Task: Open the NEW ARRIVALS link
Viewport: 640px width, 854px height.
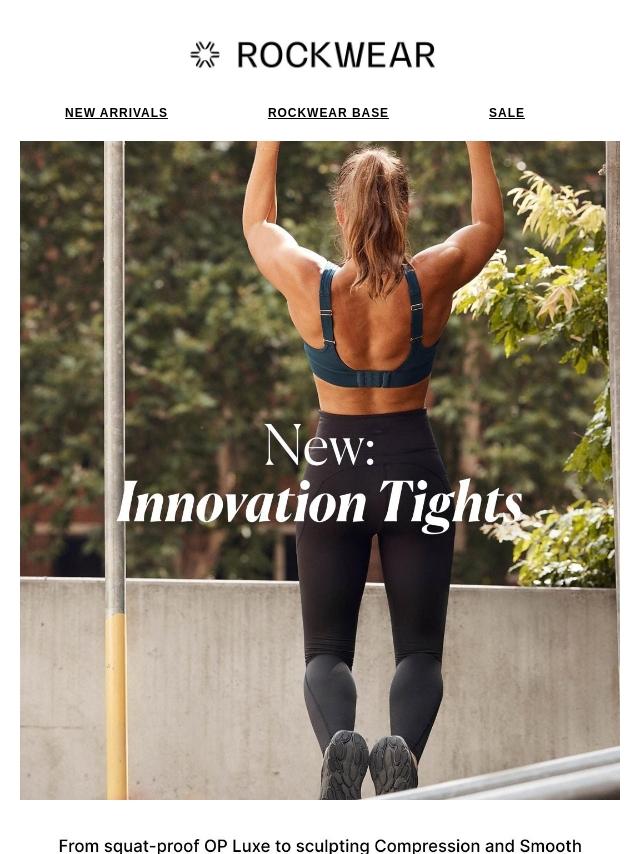Action: pyautogui.click(x=116, y=113)
